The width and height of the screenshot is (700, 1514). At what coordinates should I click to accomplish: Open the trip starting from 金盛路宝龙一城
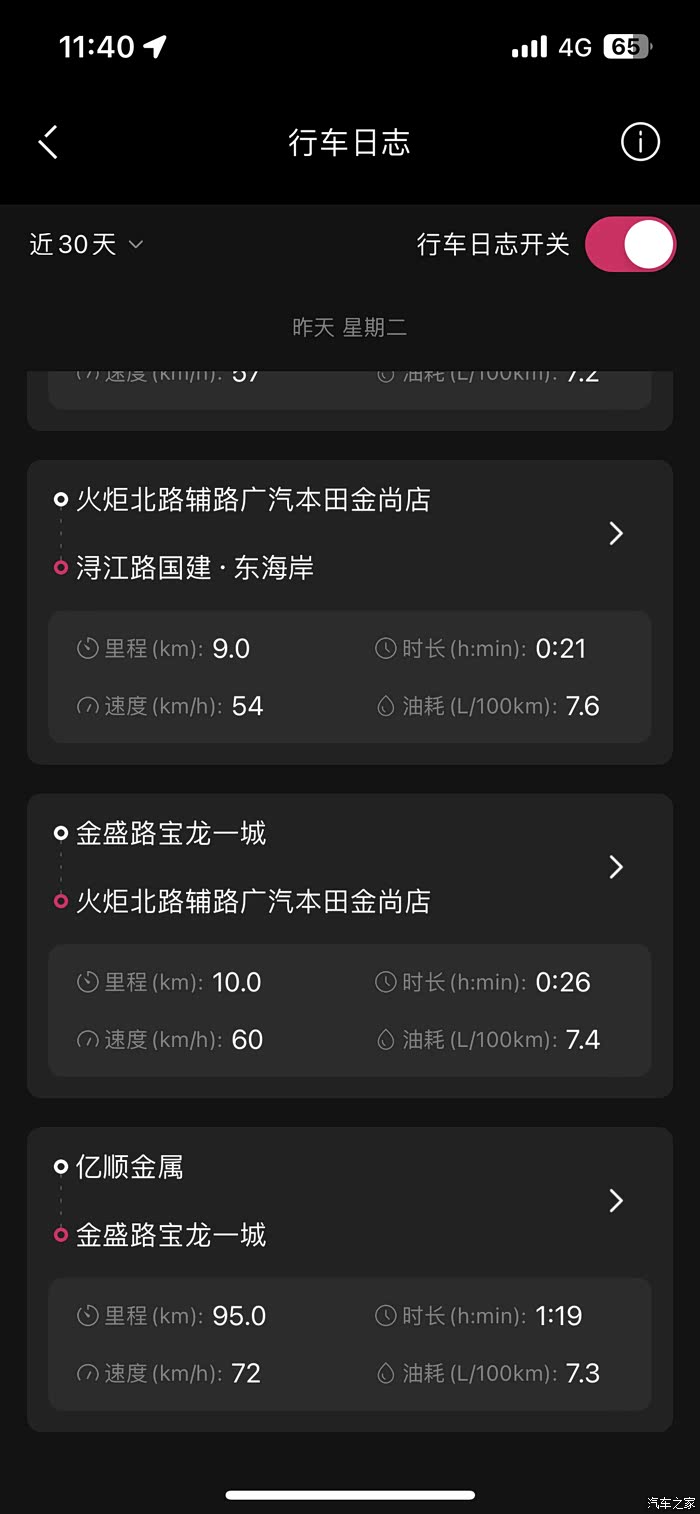tap(615, 866)
